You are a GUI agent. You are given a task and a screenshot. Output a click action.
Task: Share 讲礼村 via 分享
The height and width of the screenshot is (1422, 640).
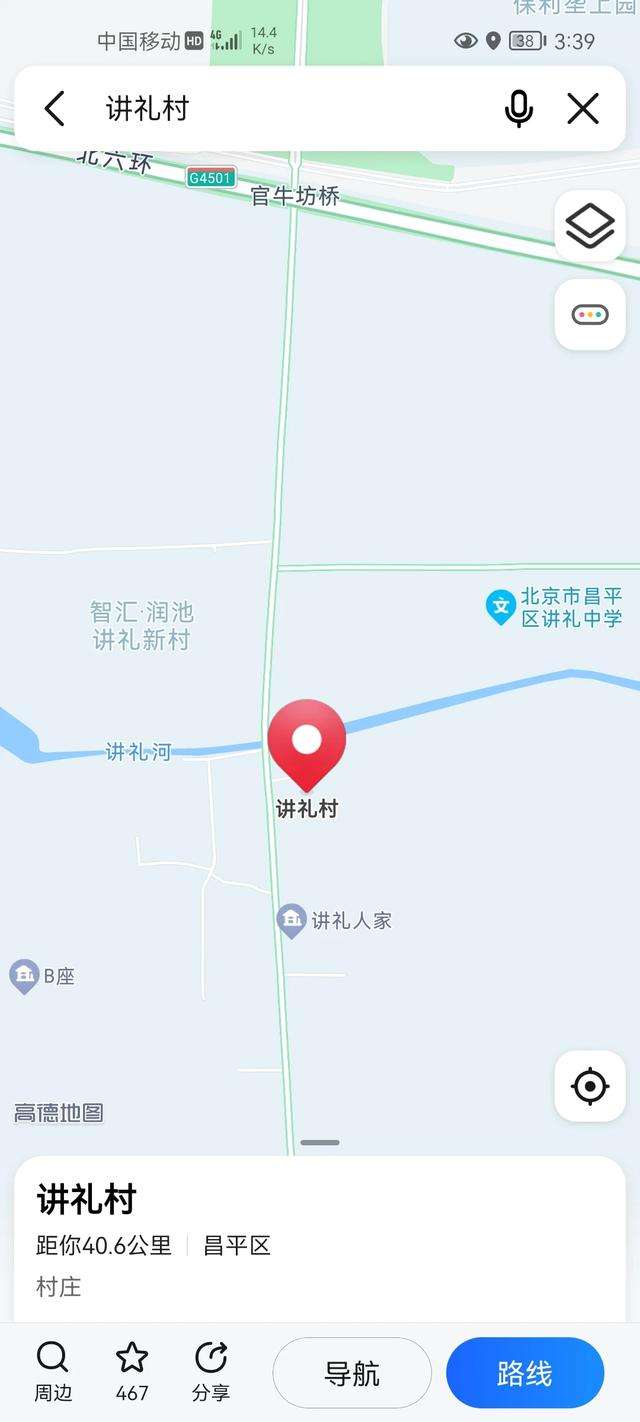pyautogui.click(x=211, y=1372)
